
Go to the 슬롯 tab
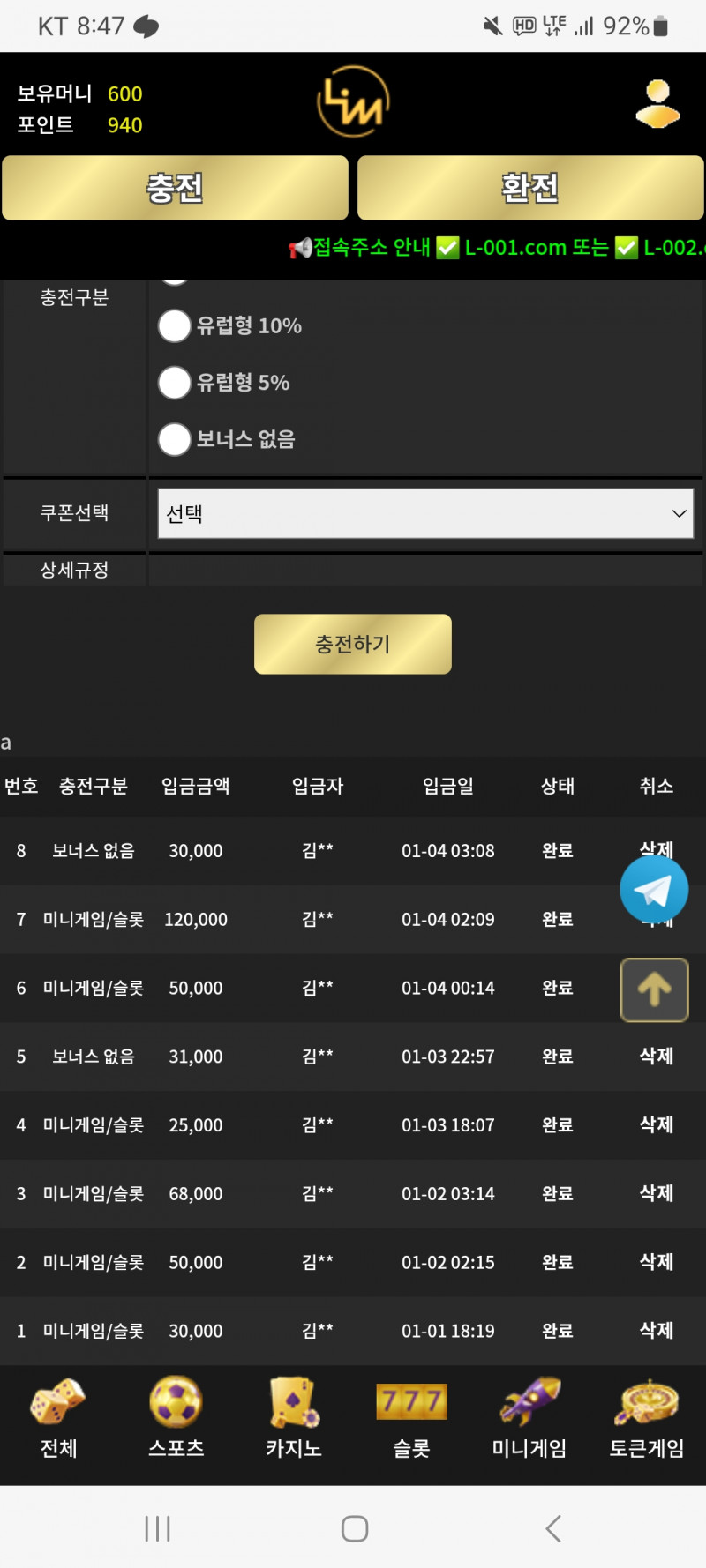pos(411,1418)
